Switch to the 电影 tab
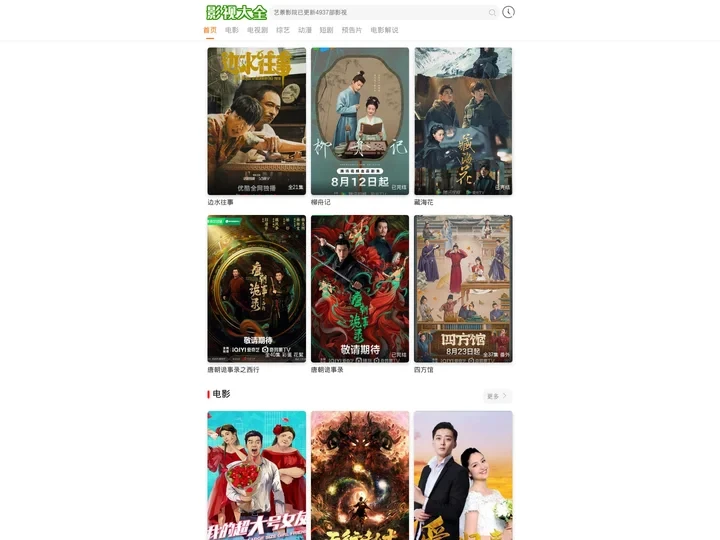Screen dimensions: 720x540 click(232, 30)
